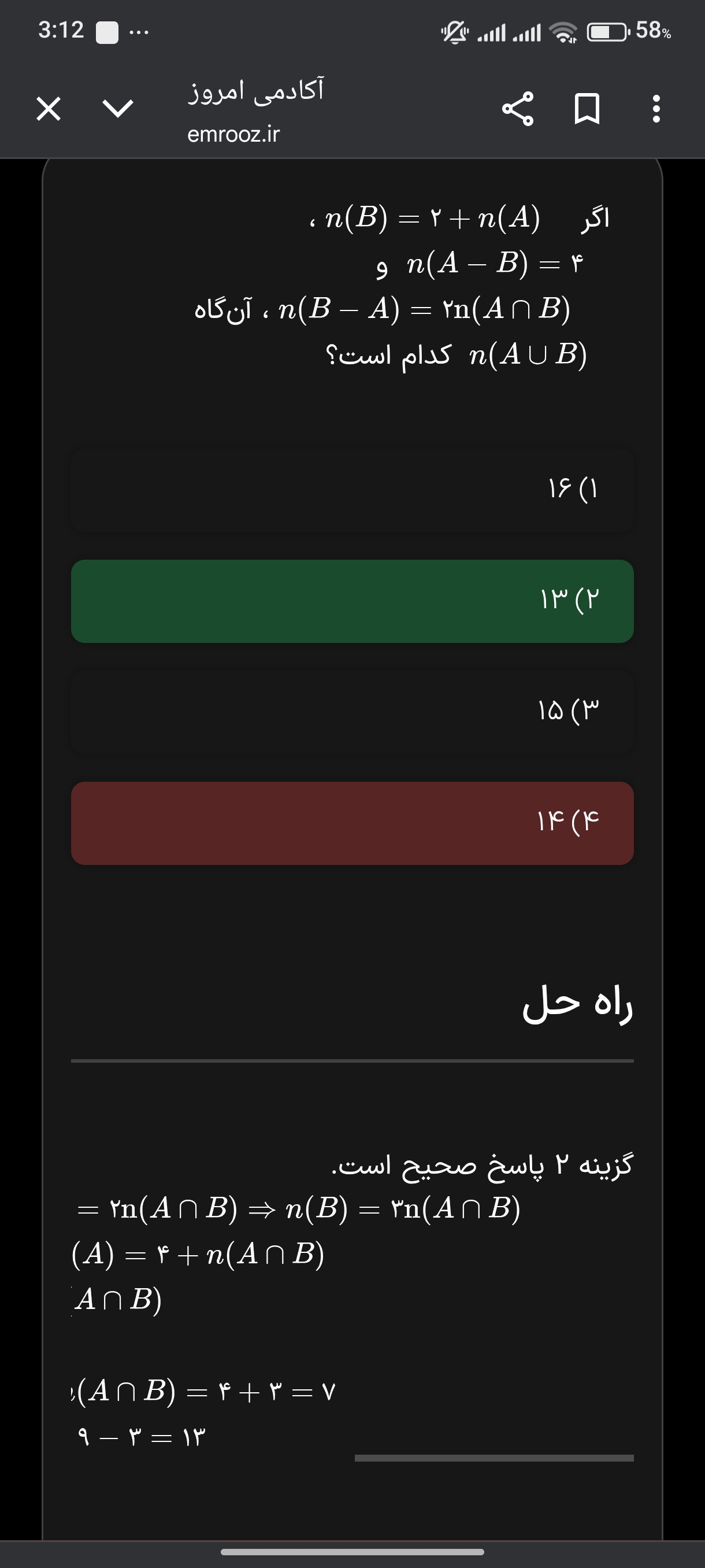Bookmark this page
705x1568 pixels.
pos(588,110)
